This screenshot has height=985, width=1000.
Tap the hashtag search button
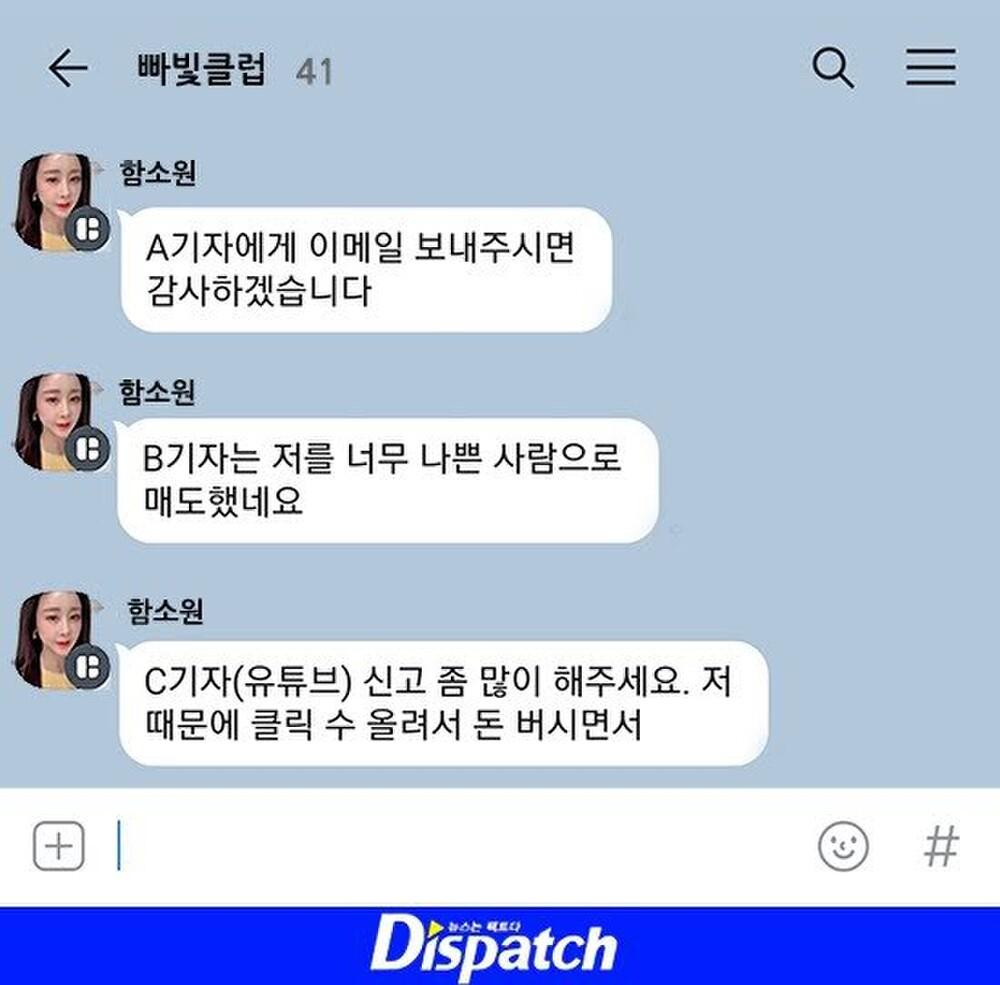(x=940, y=847)
